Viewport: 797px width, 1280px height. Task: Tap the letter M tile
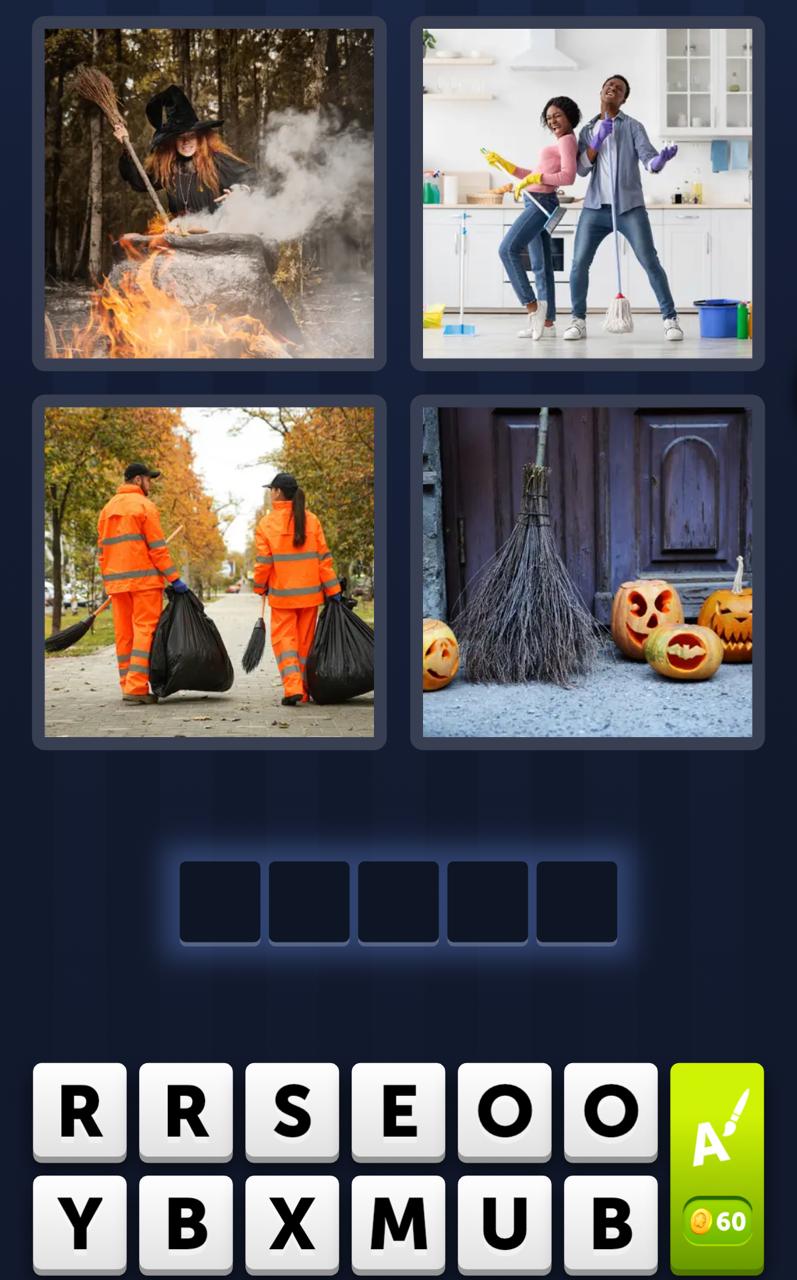coord(398,1223)
